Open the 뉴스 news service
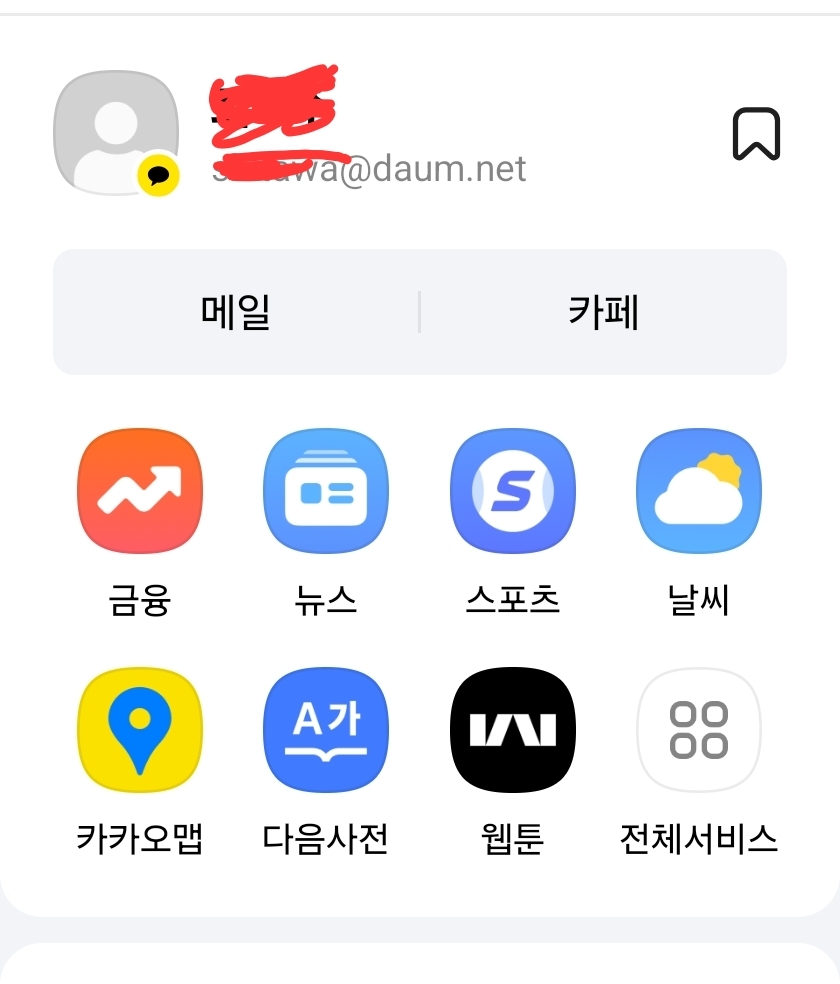The width and height of the screenshot is (840, 984). [x=326, y=491]
